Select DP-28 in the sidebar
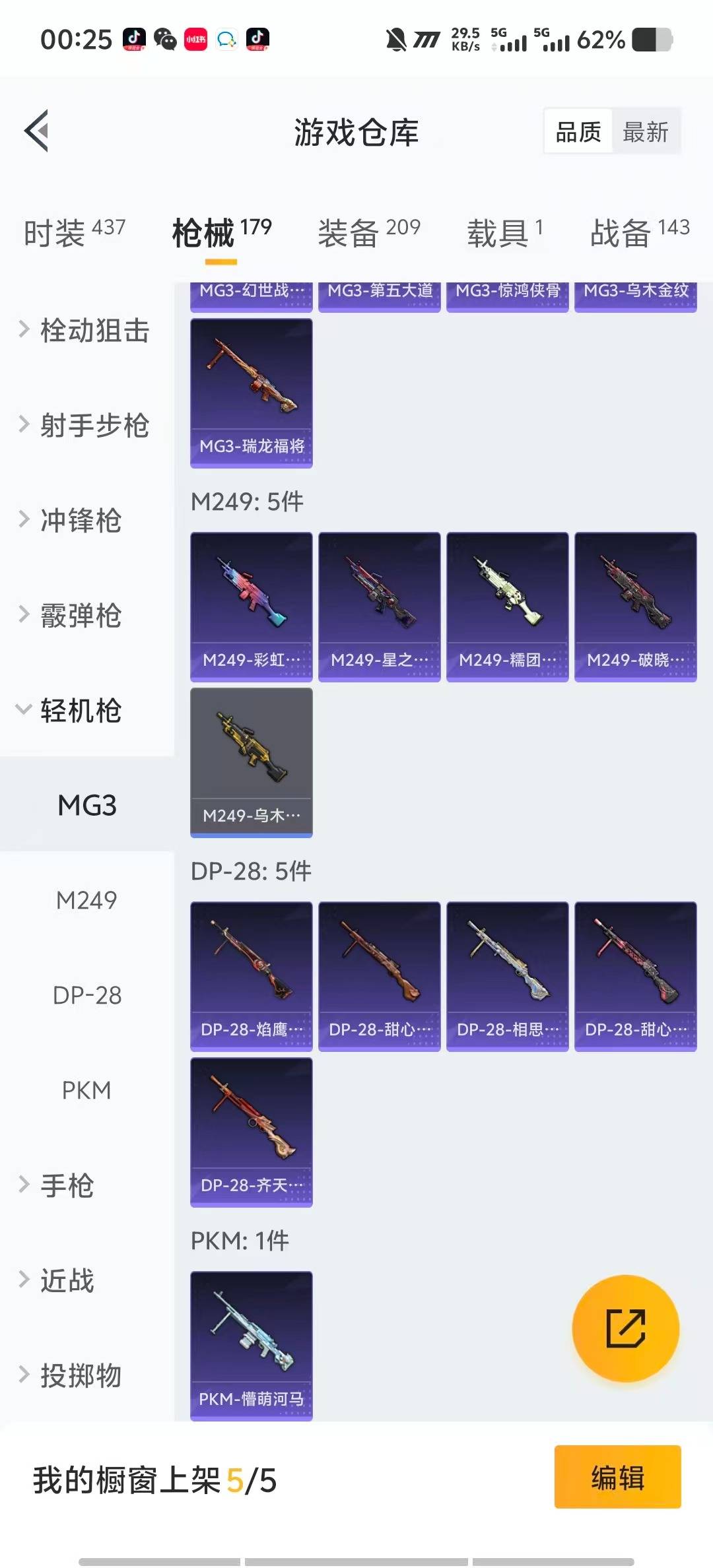The image size is (713, 1568). tap(86, 995)
